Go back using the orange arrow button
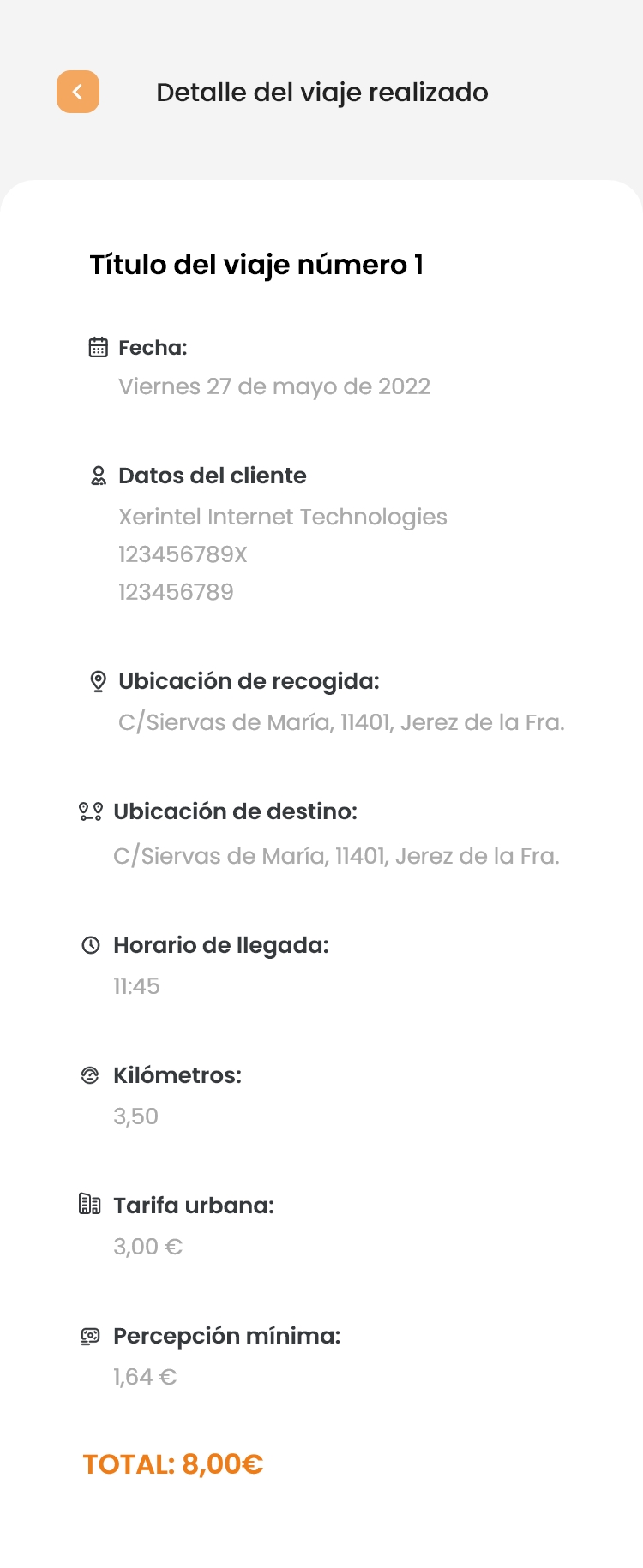Screen dimensions: 643x1568 [78, 92]
